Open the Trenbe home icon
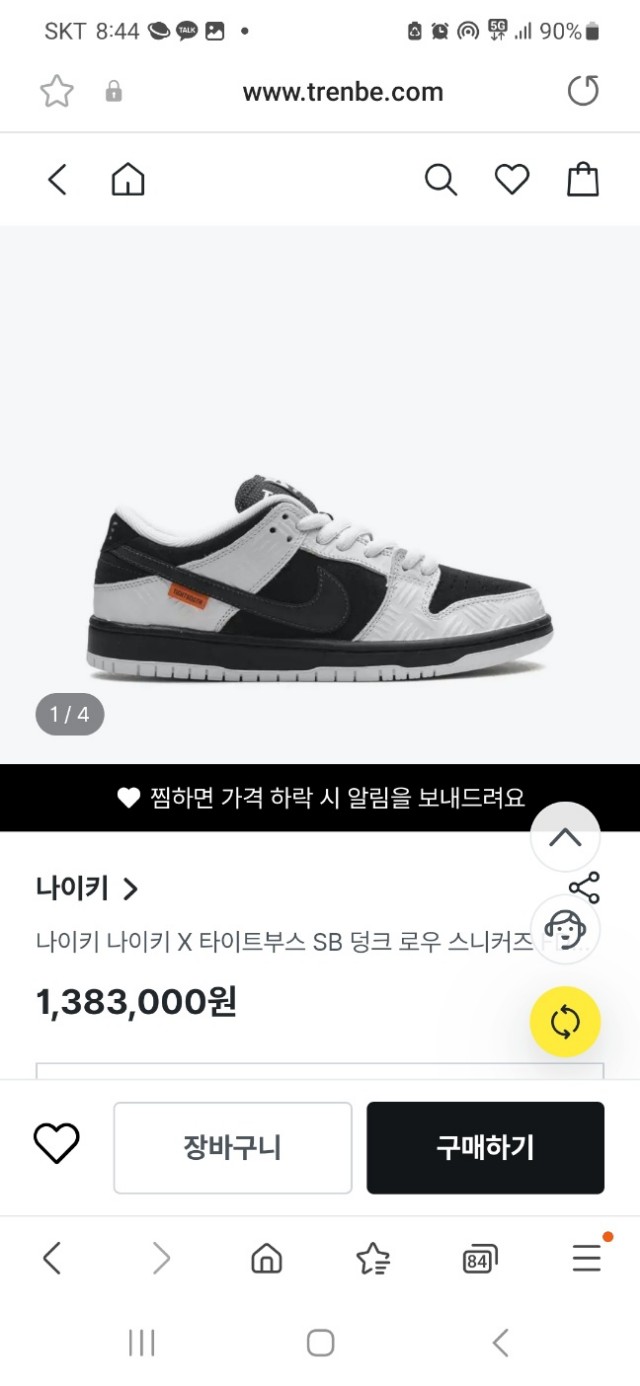Screen dimensions: 640x1386 [x=128, y=180]
